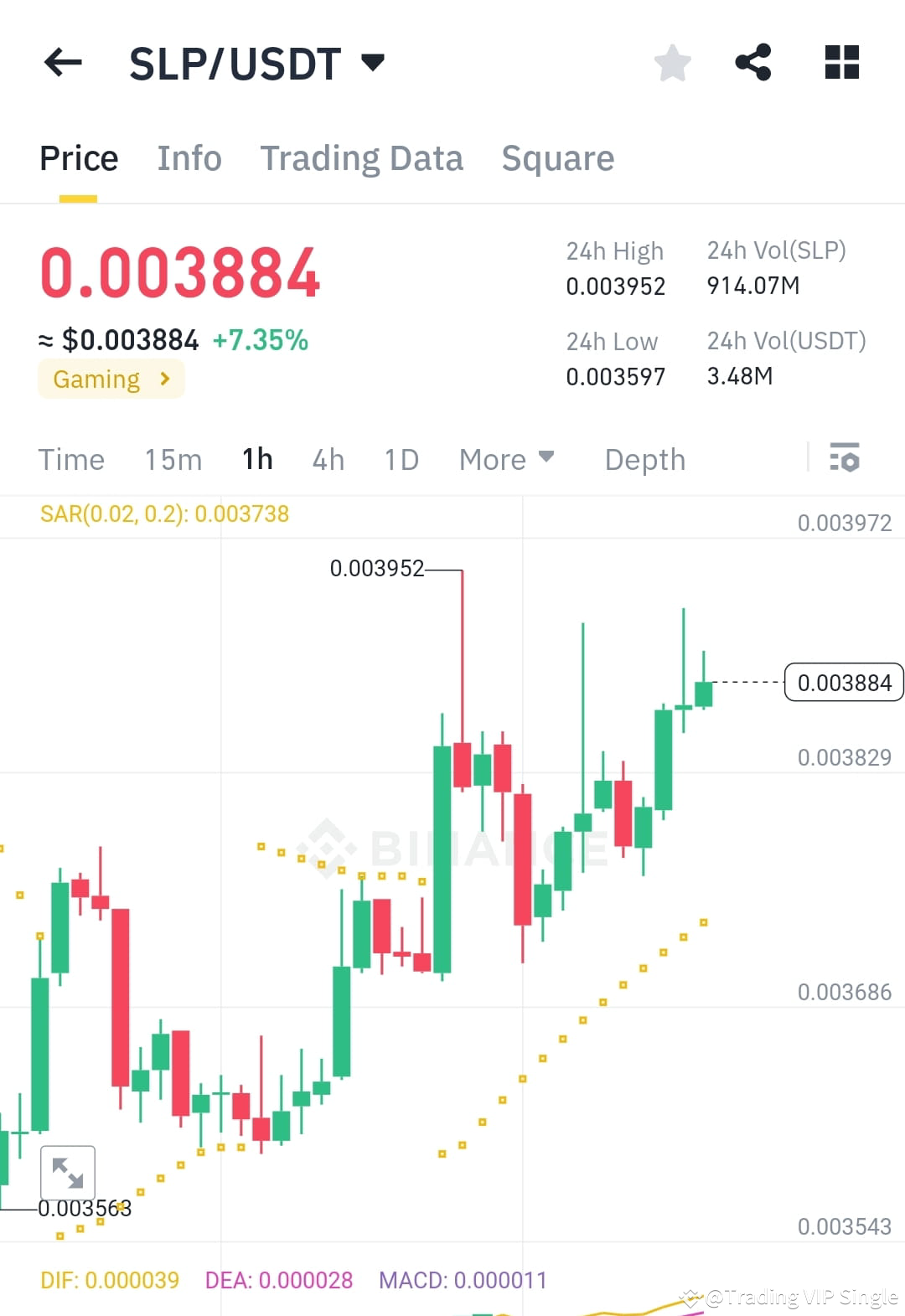
Task: Share the SLP/USDT chart
Action: pos(752,62)
